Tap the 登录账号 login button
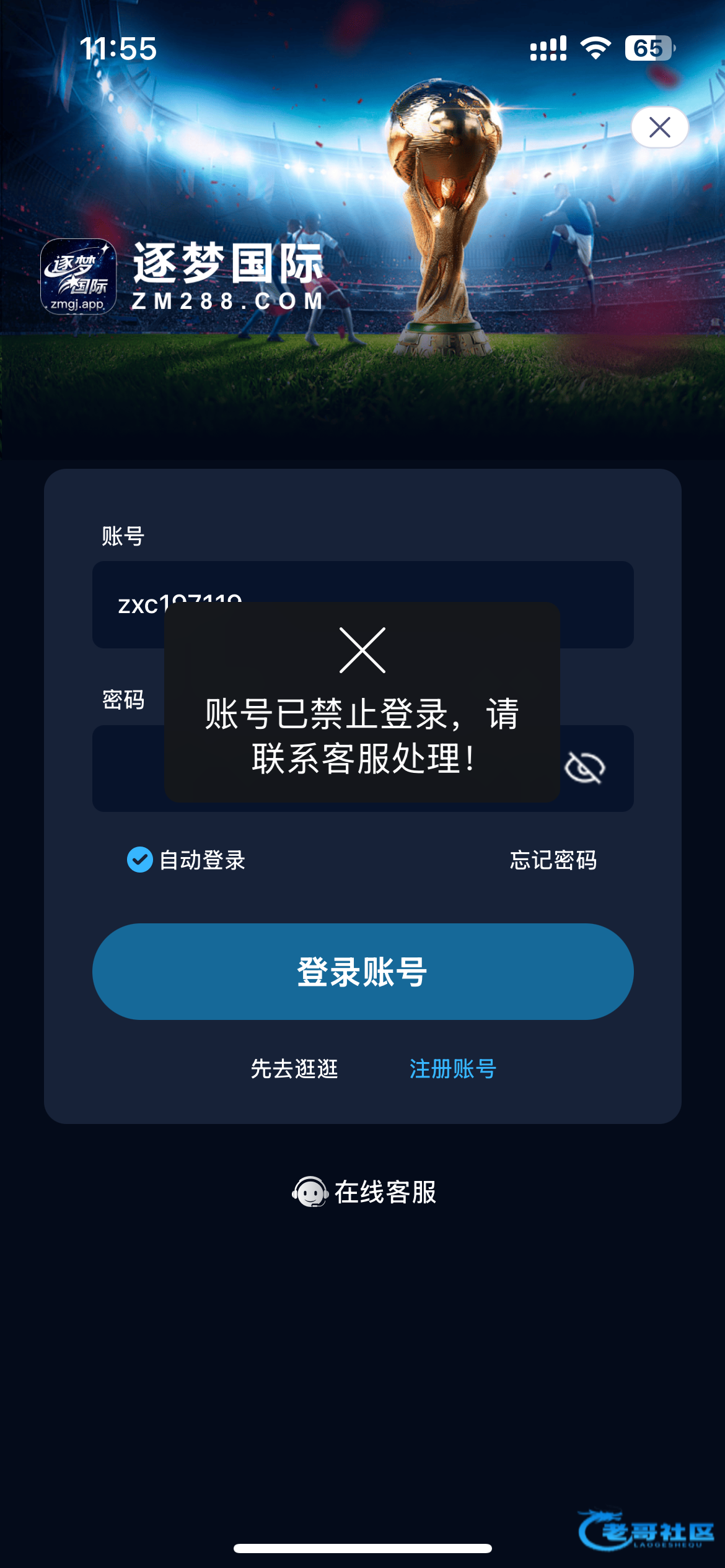Screen dimensions: 725x1568 (x=362, y=972)
